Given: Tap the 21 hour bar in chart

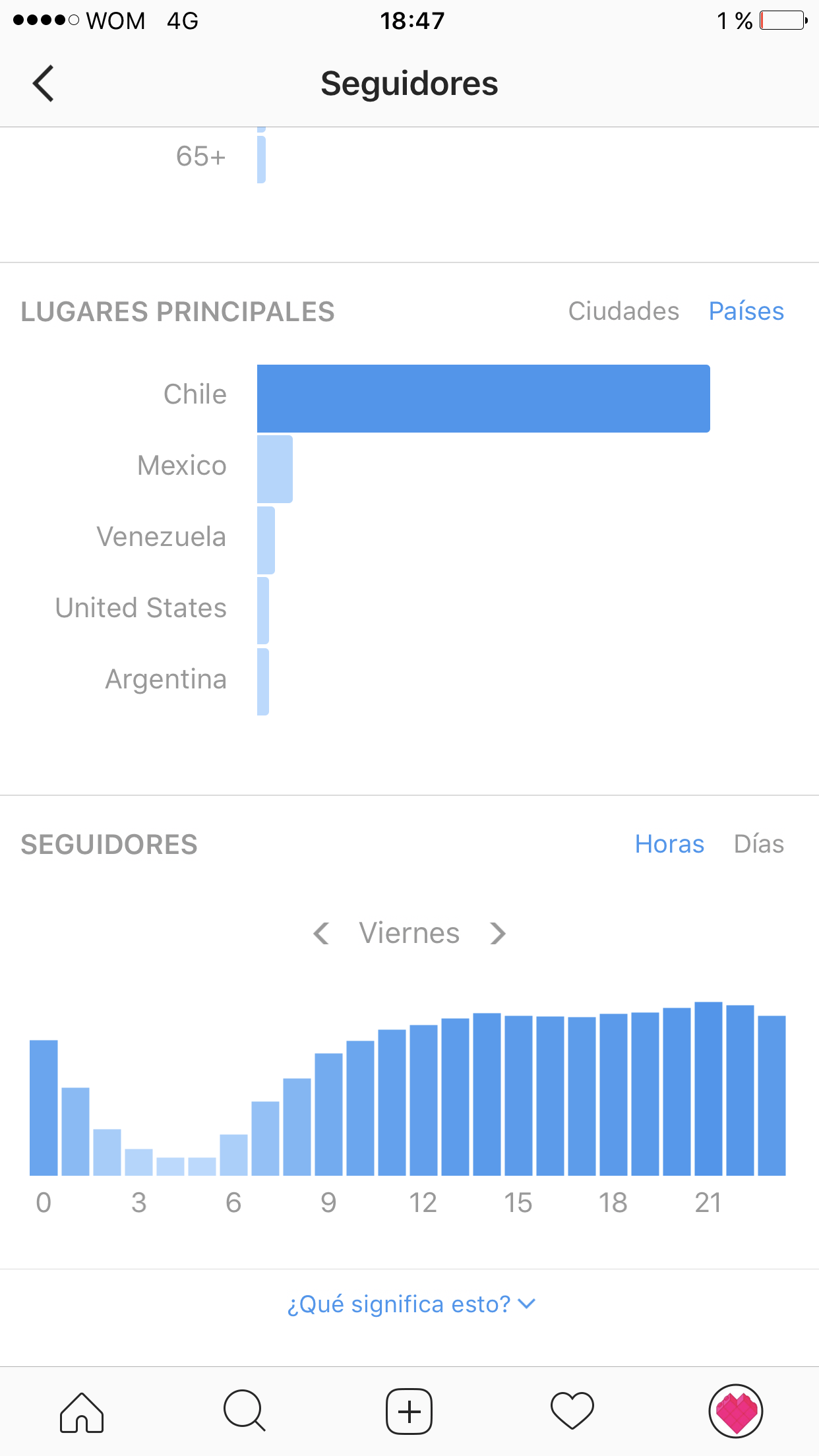Looking at the screenshot, I should (x=708, y=1088).
